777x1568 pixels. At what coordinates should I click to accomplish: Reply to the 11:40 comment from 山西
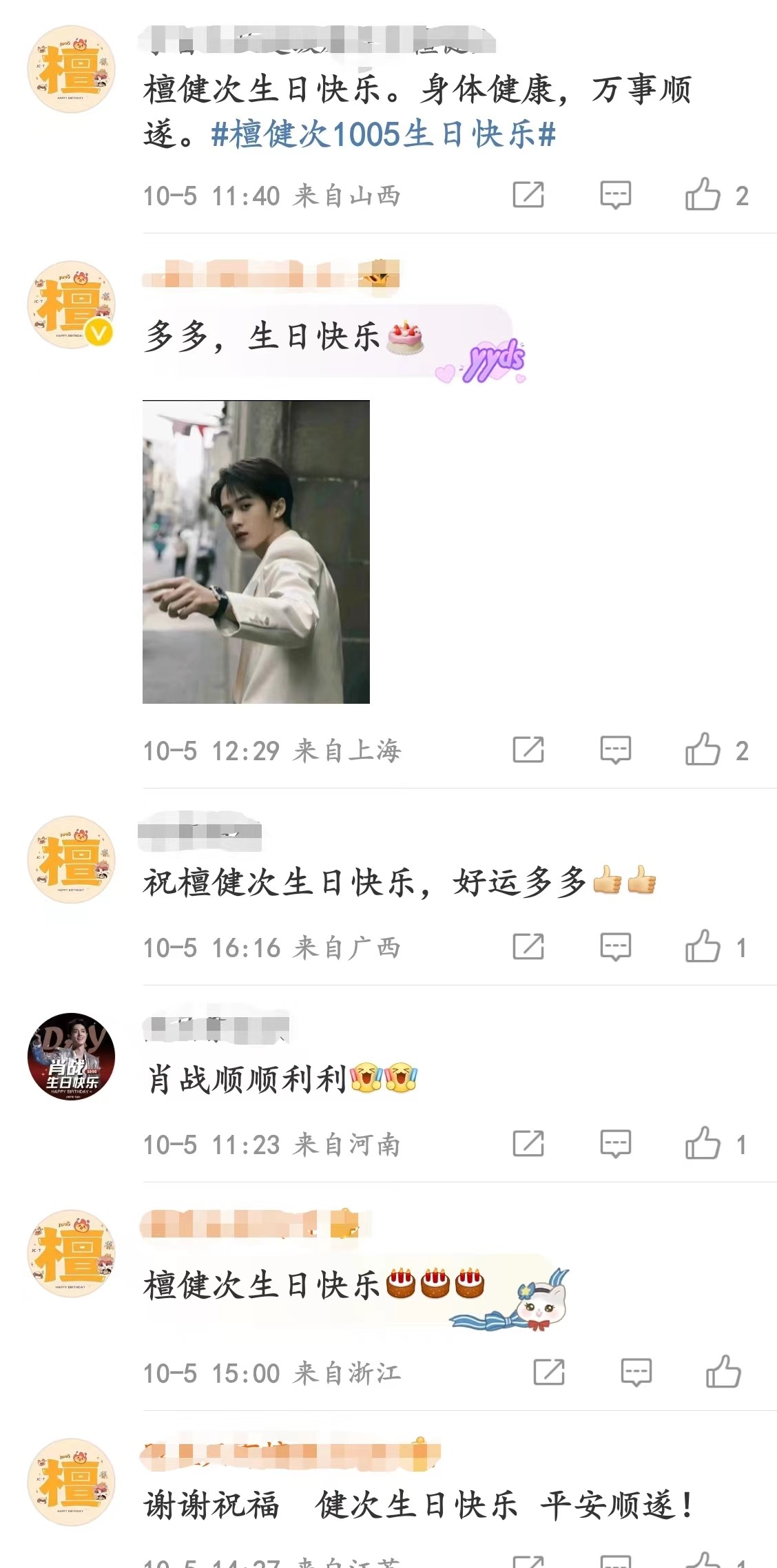[x=615, y=195]
